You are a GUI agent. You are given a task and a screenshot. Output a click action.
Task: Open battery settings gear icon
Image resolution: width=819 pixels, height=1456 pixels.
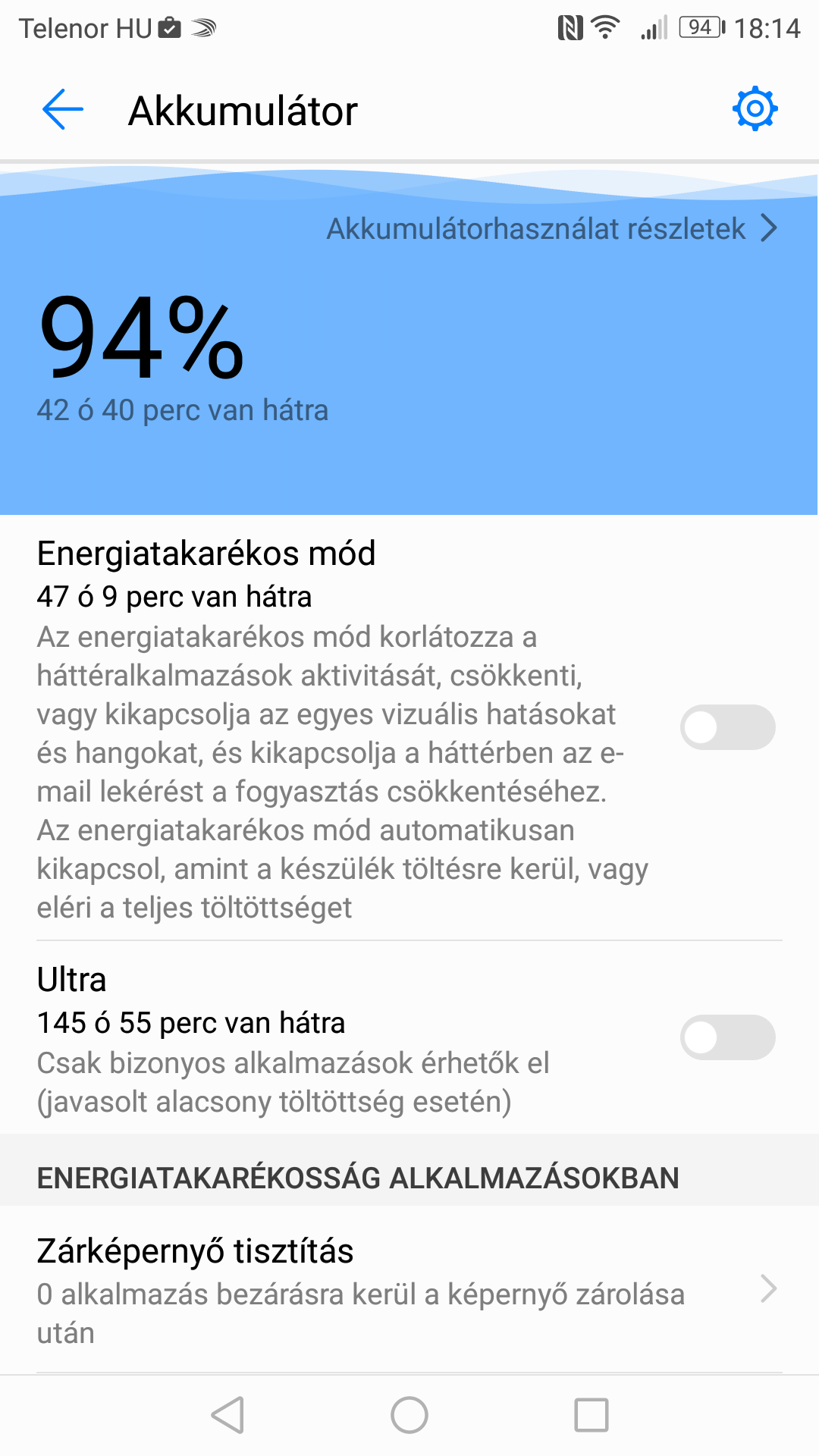(755, 110)
